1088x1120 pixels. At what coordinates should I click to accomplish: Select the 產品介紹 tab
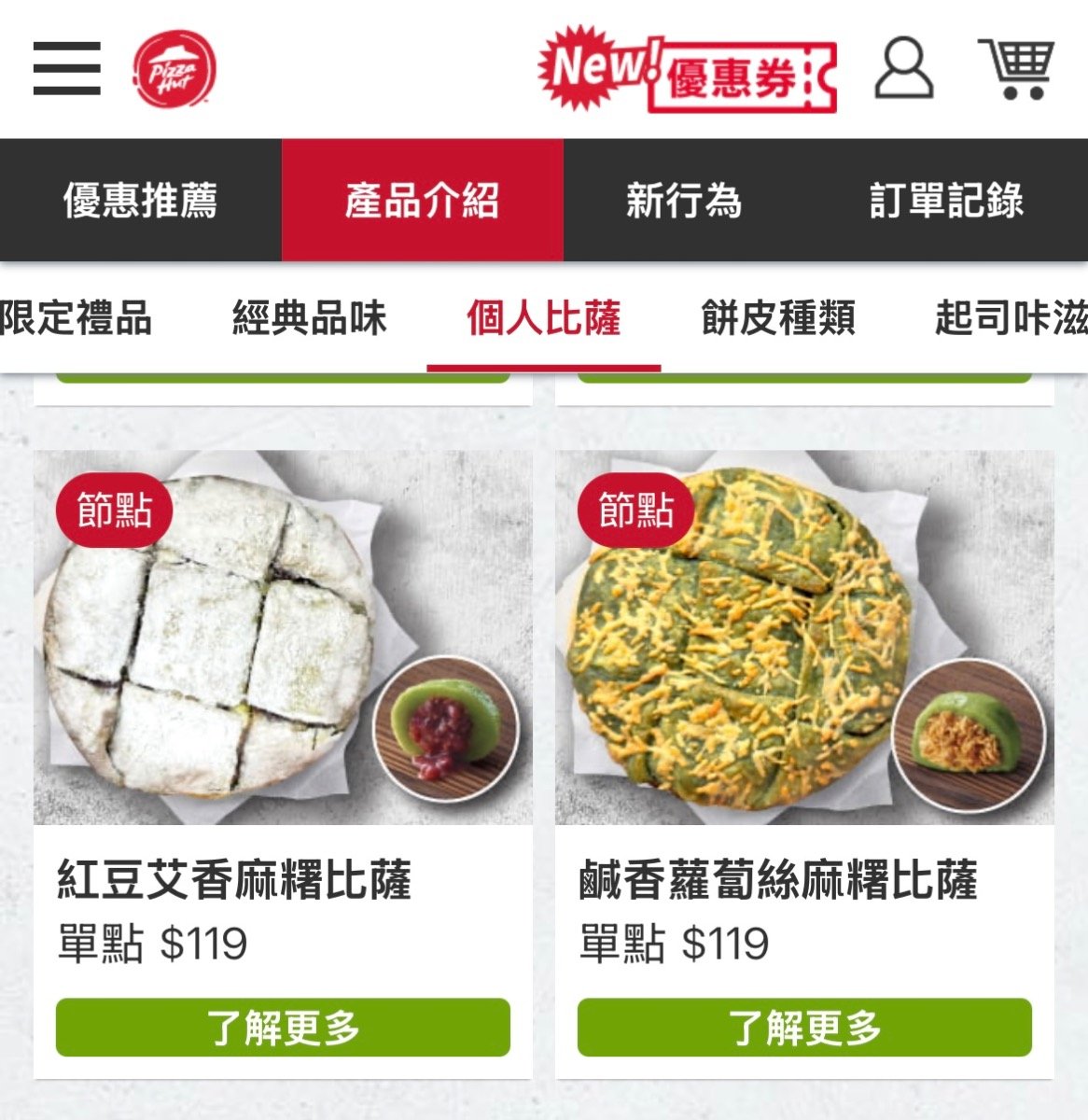[x=422, y=201]
